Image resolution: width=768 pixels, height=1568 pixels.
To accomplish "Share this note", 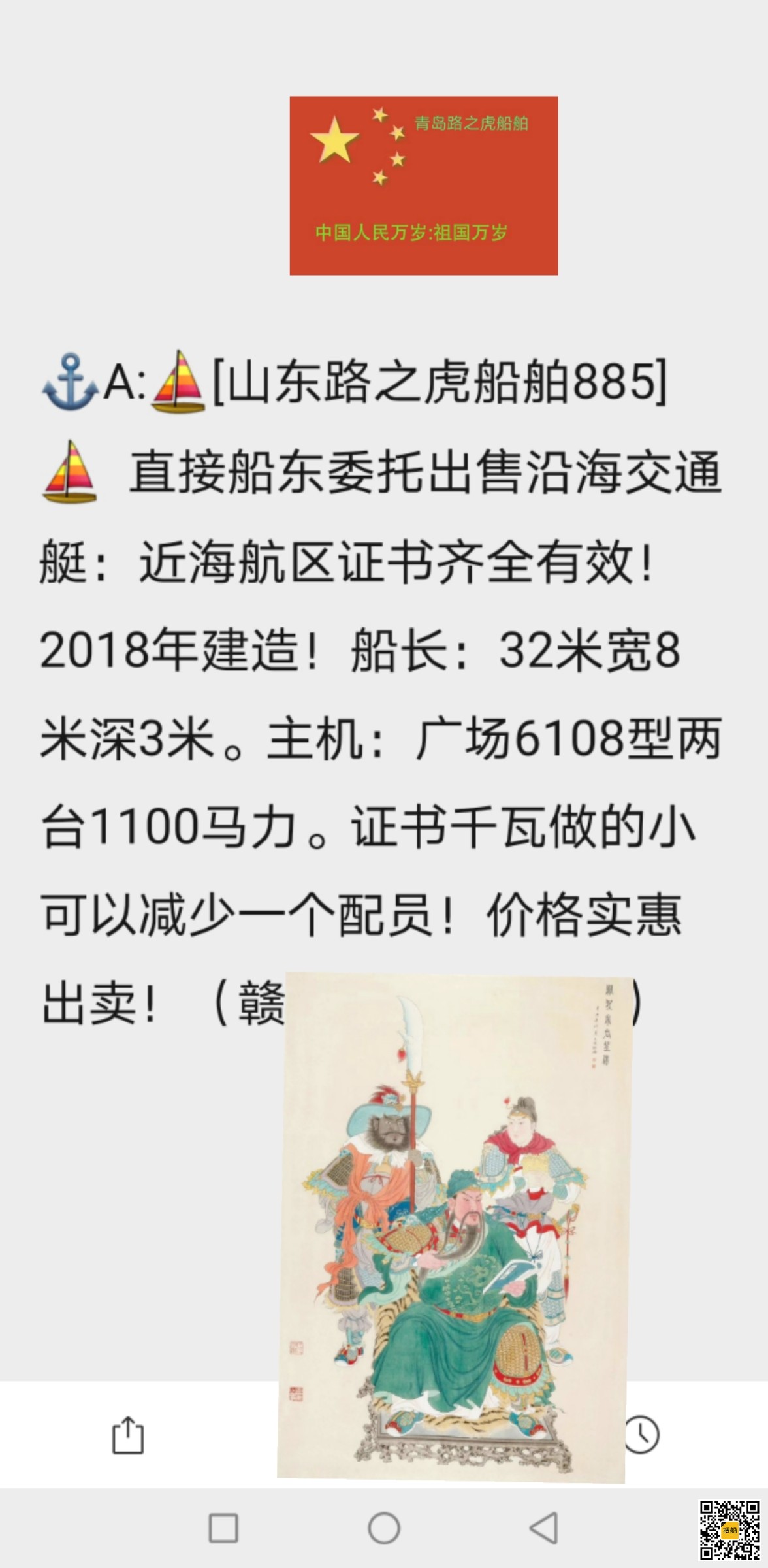I will pyautogui.click(x=127, y=1435).
